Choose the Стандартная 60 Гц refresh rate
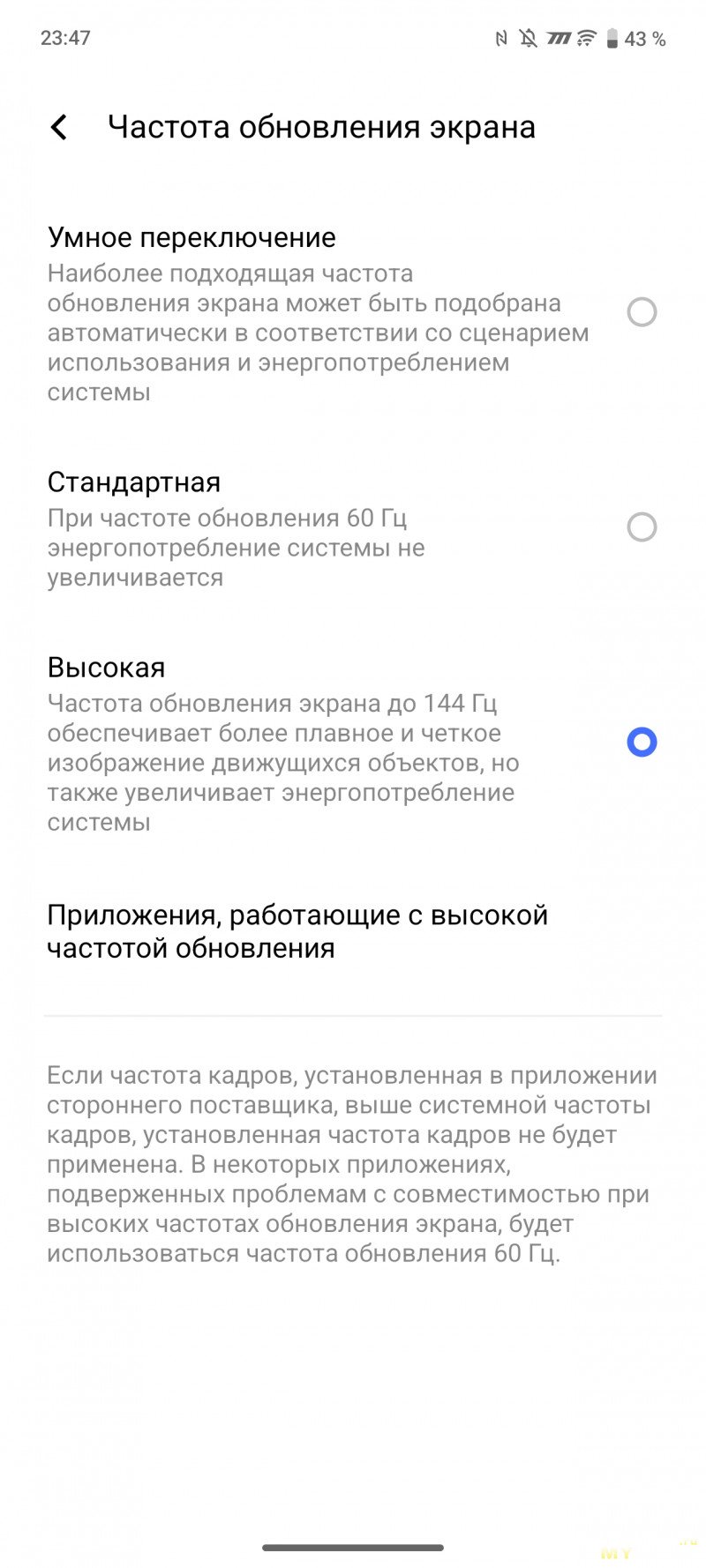 point(353,527)
